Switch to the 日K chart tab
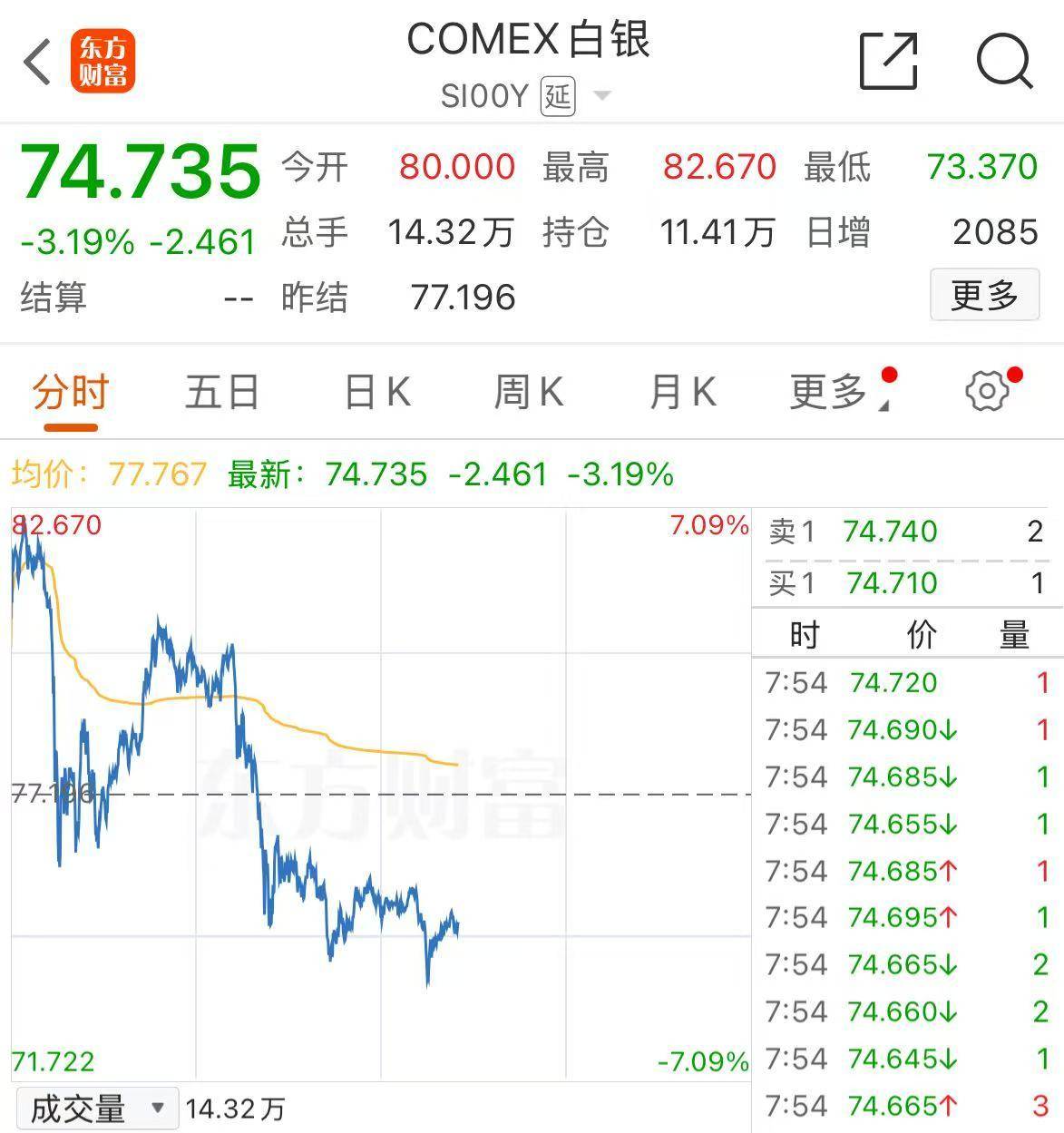Image resolution: width=1064 pixels, height=1133 pixels. [376, 393]
